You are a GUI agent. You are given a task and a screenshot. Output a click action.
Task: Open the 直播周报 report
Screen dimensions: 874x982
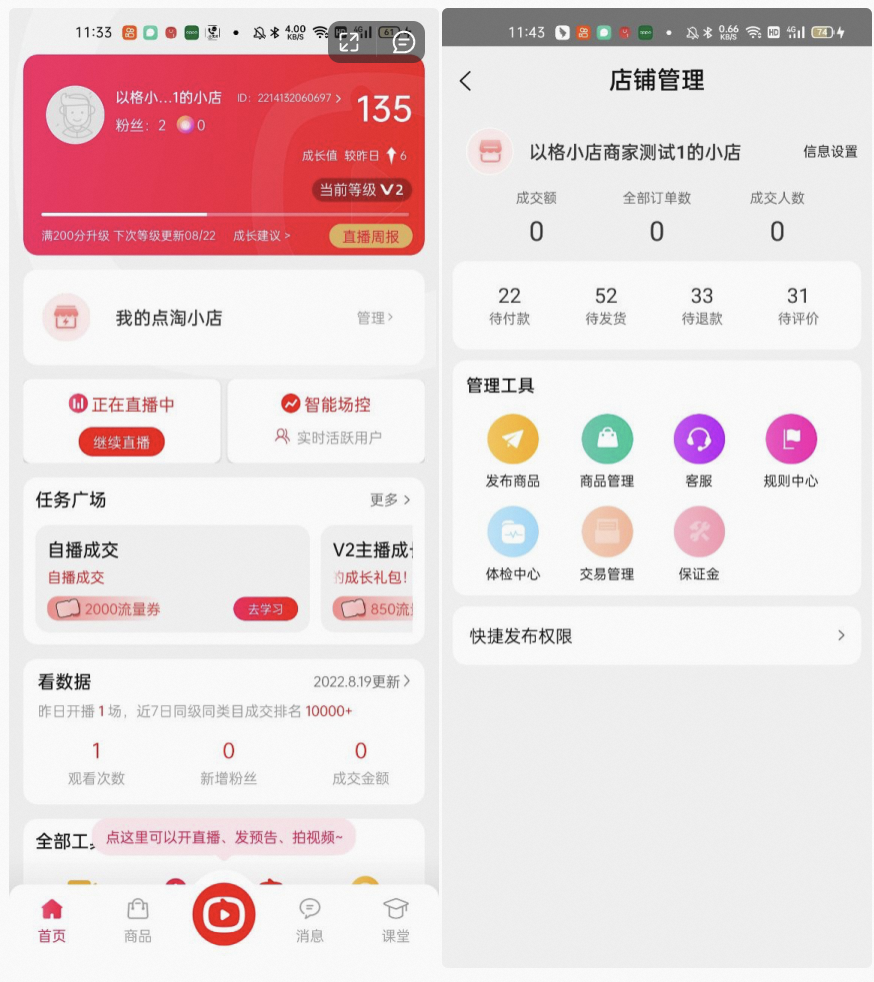[370, 236]
